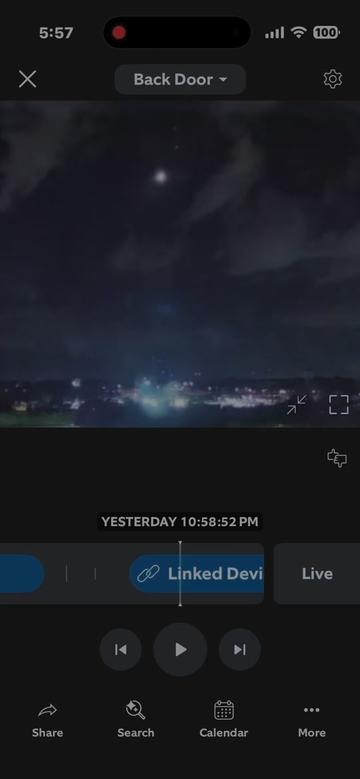Open the thumbs feedback icon
360x779 pixels.
click(337, 458)
